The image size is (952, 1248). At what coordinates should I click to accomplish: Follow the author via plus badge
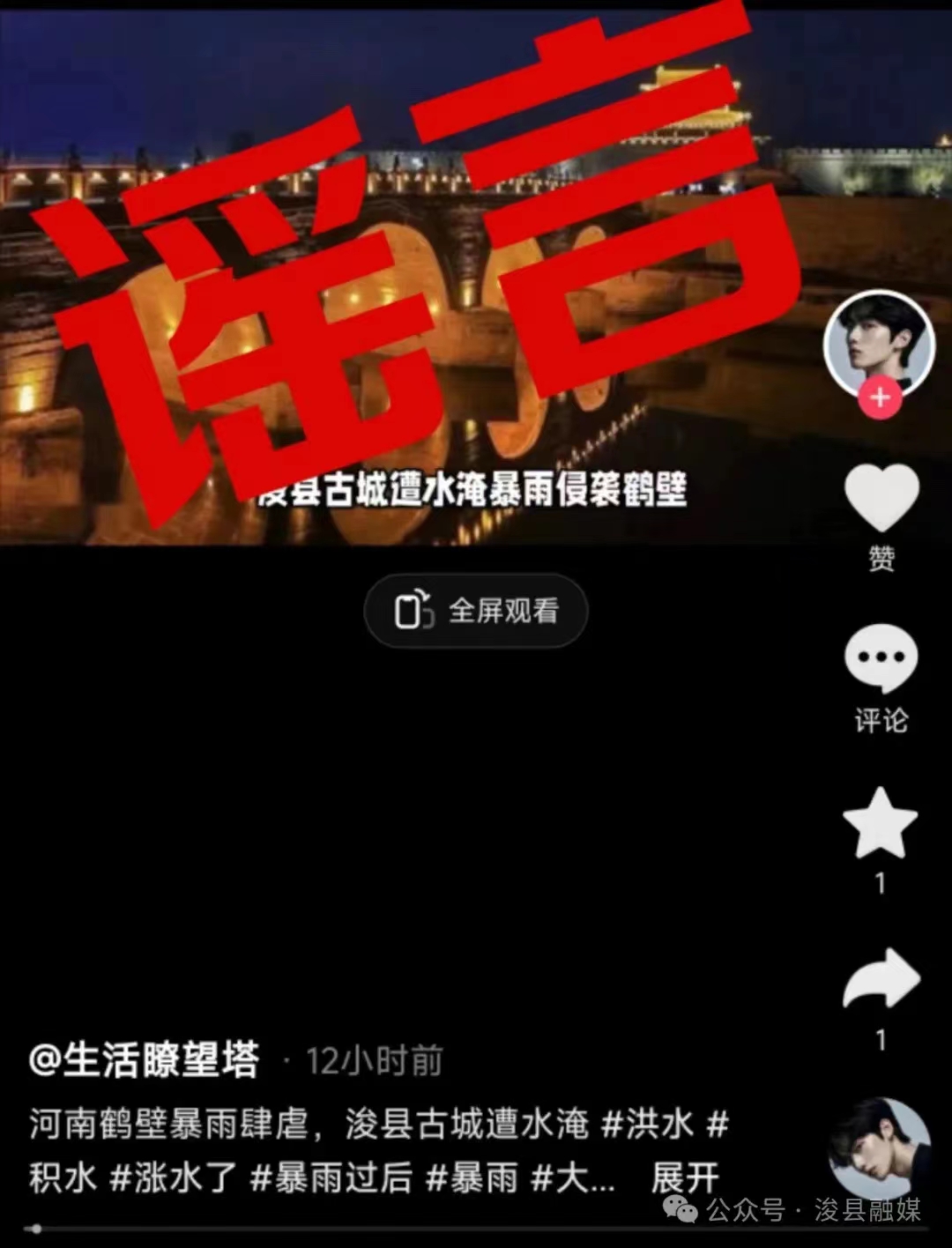pos(880,398)
